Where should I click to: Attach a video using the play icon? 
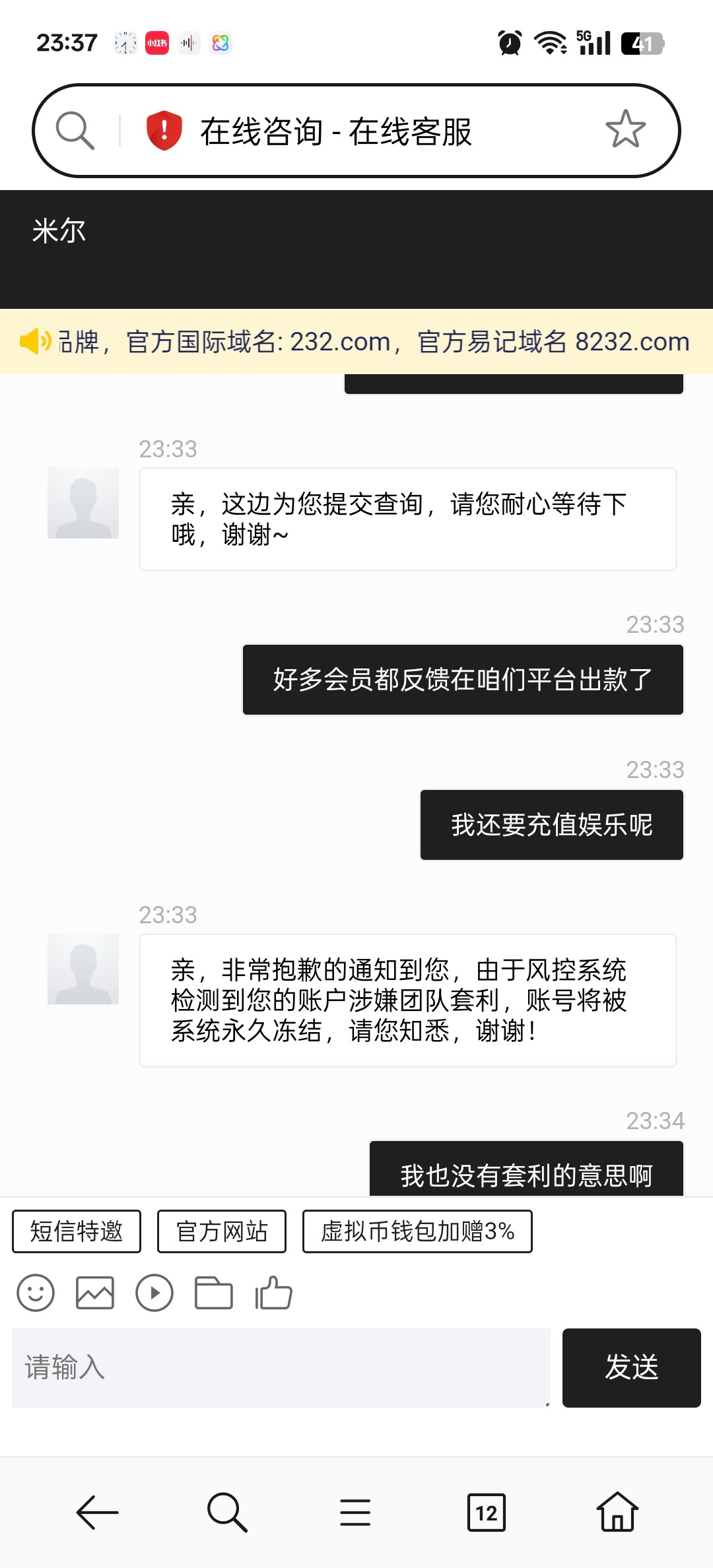point(154,1293)
